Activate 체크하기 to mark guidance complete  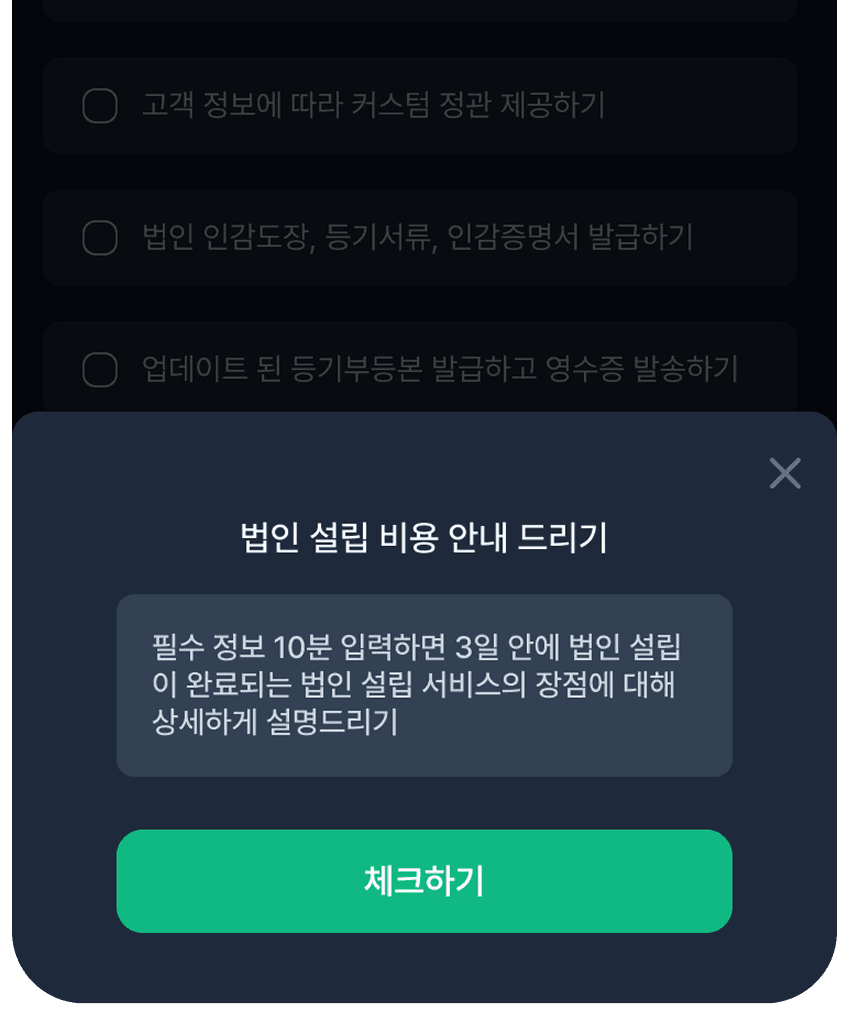pos(424,880)
